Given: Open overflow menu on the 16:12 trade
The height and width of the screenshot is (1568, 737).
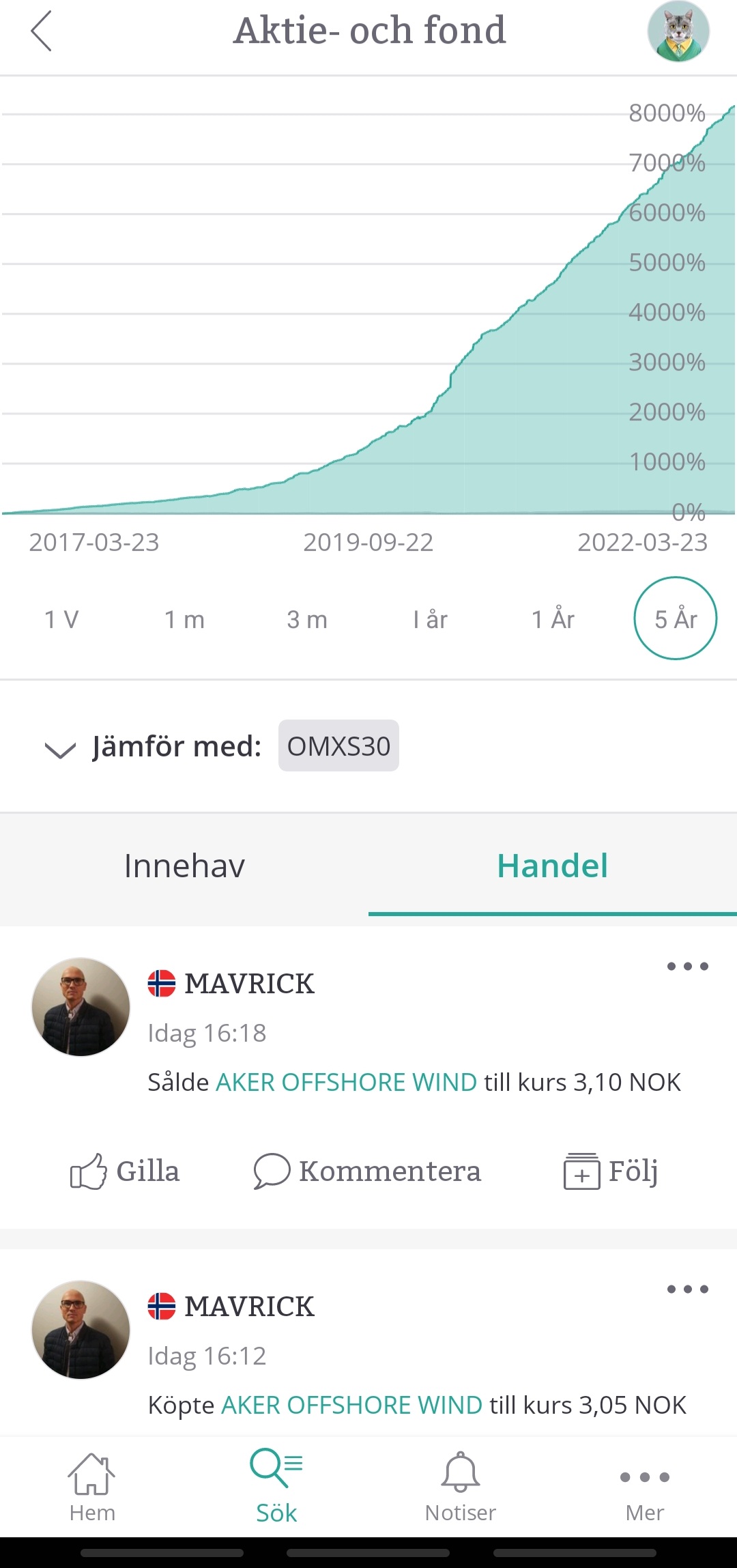Looking at the screenshot, I should tap(687, 1289).
